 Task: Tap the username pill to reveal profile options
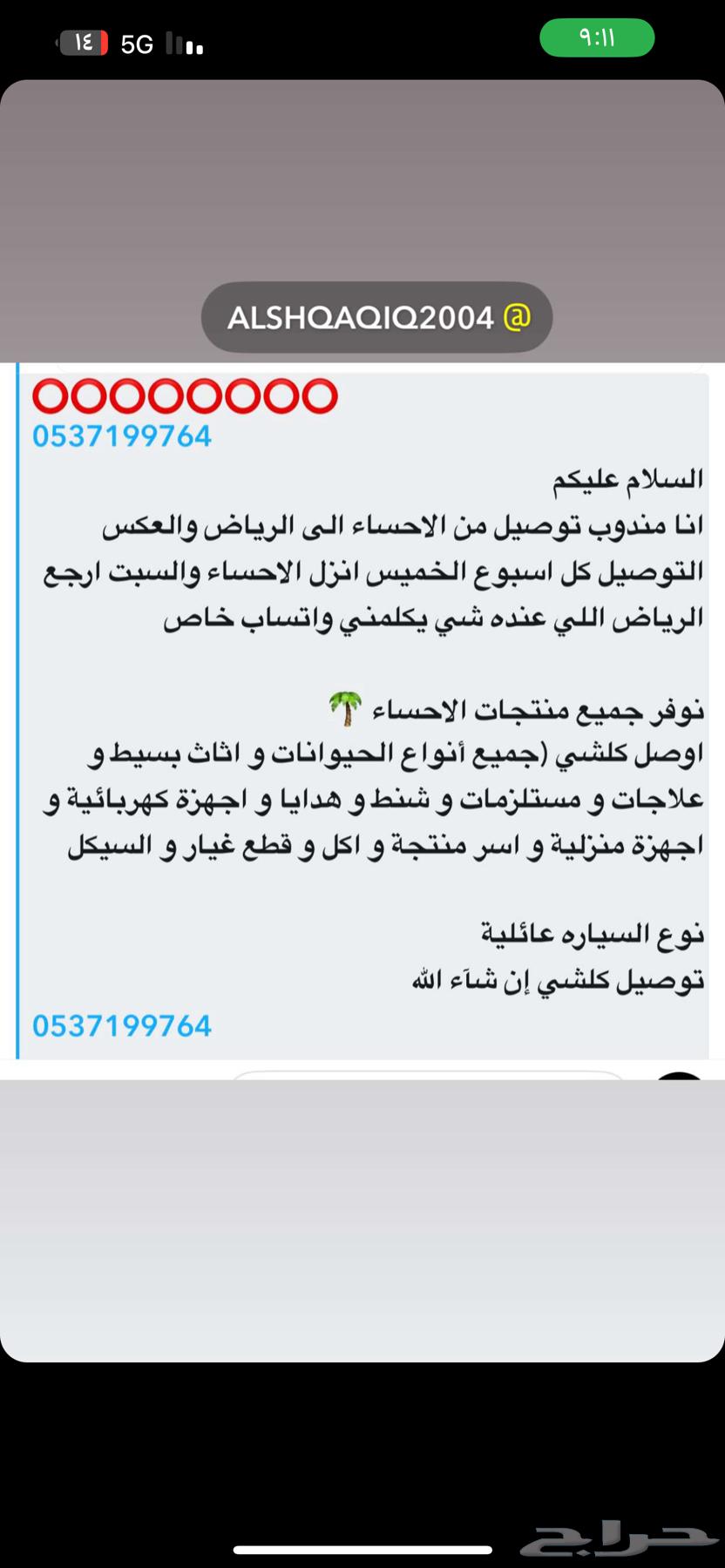[376, 318]
